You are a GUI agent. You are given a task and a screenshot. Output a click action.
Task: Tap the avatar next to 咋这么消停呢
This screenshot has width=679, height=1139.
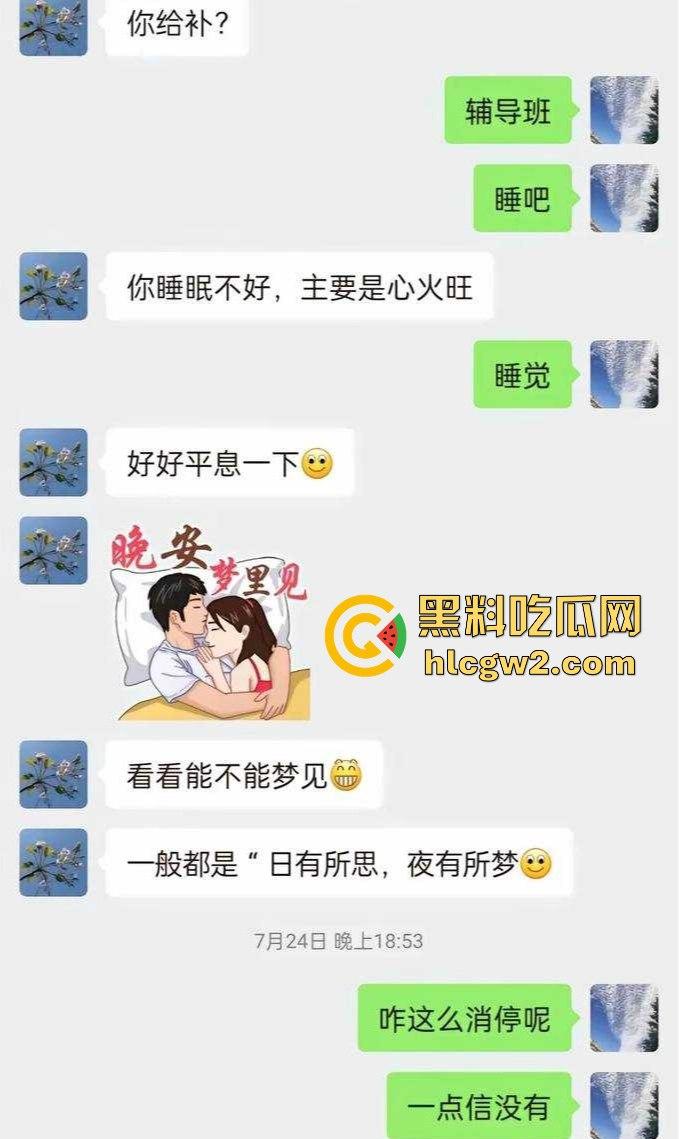pos(624,1018)
